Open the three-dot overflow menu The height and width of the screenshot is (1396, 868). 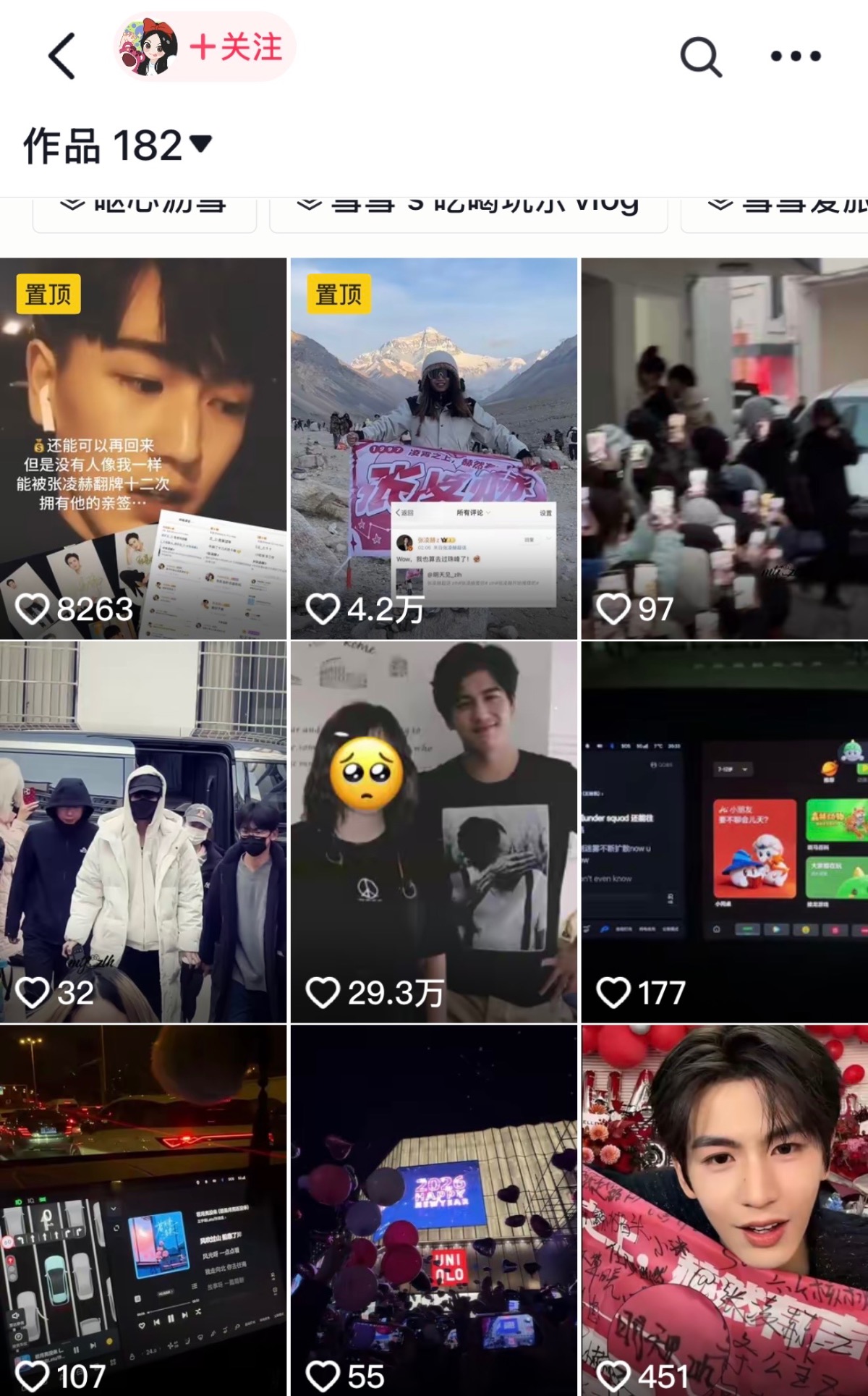point(795,56)
